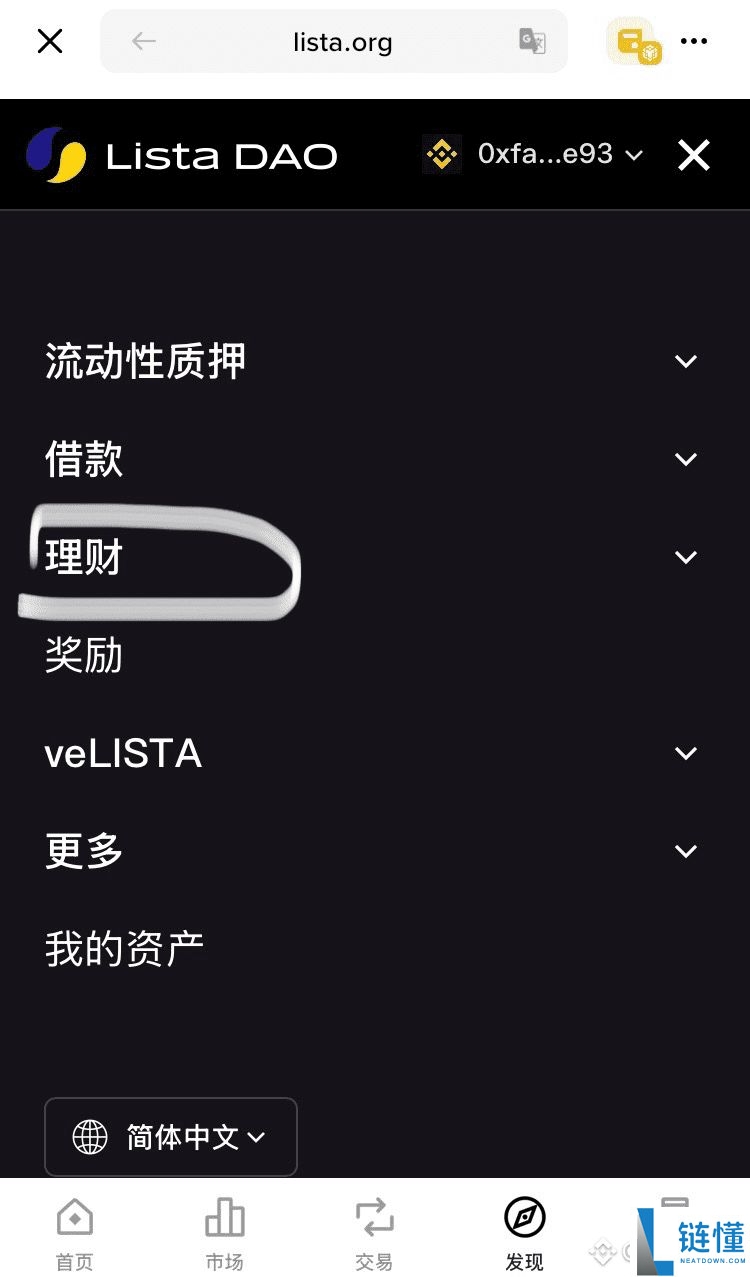Open the 奖励 menu entry
The height and width of the screenshot is (1277, 750).
point(83,657)
